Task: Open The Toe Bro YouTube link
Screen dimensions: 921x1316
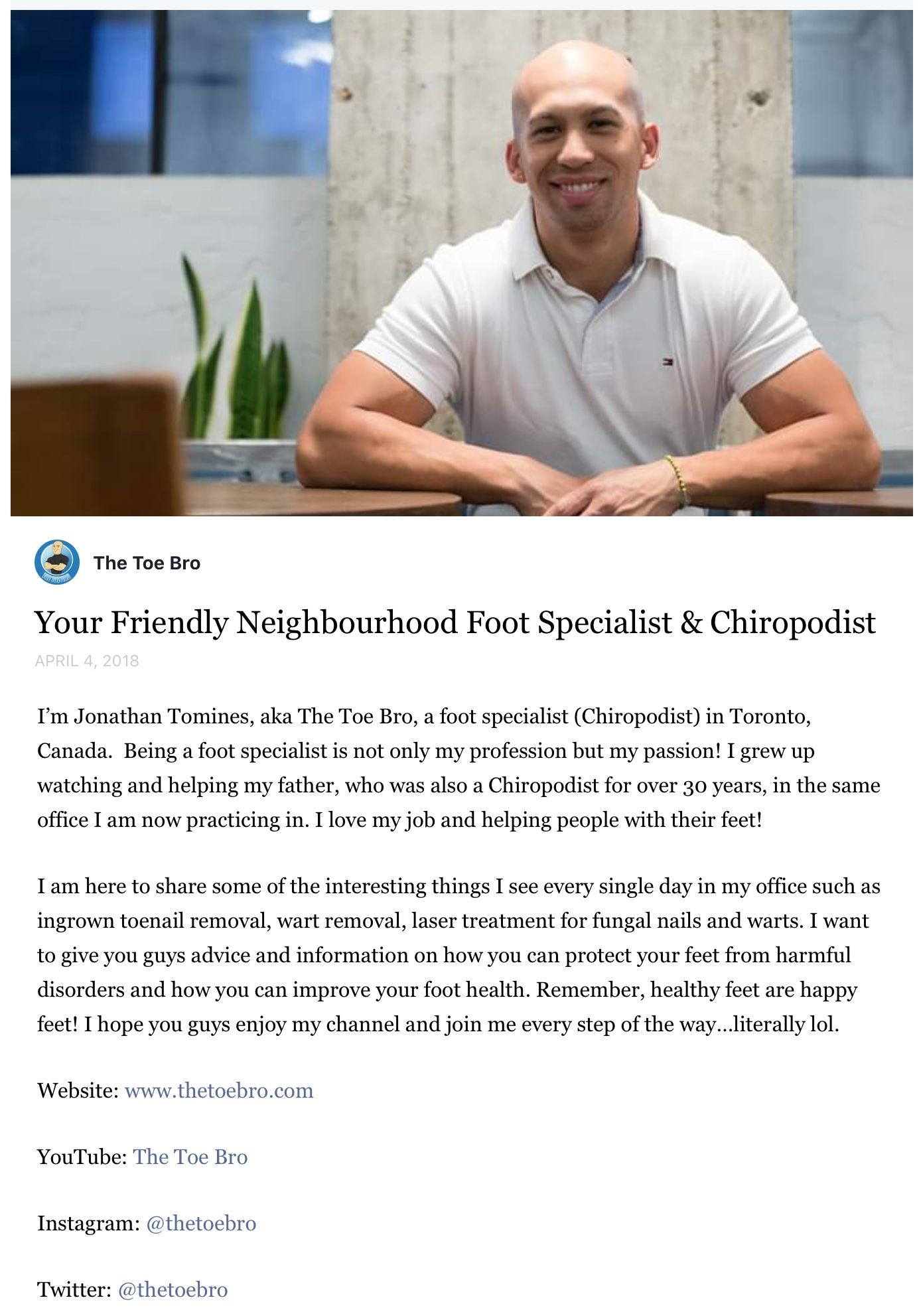Action: point(190,1157)
